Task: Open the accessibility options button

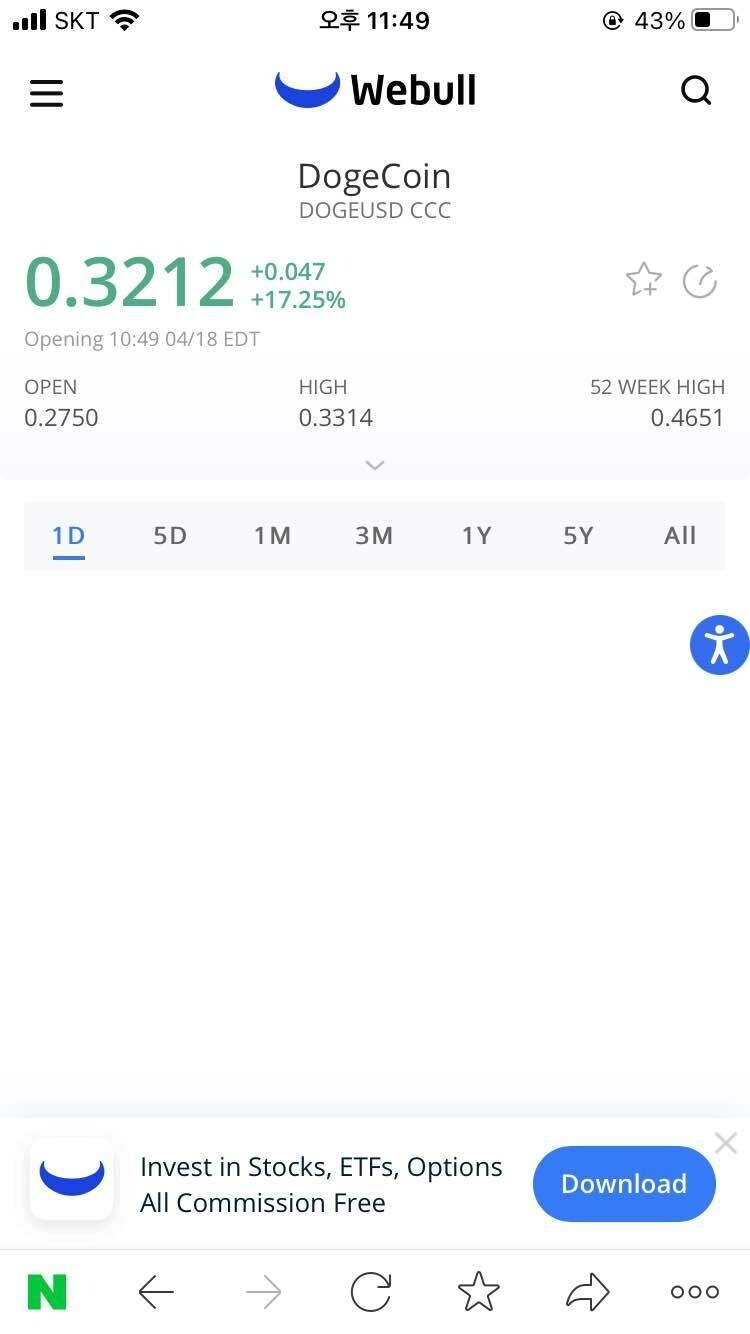Action: [x=719, y=645]
